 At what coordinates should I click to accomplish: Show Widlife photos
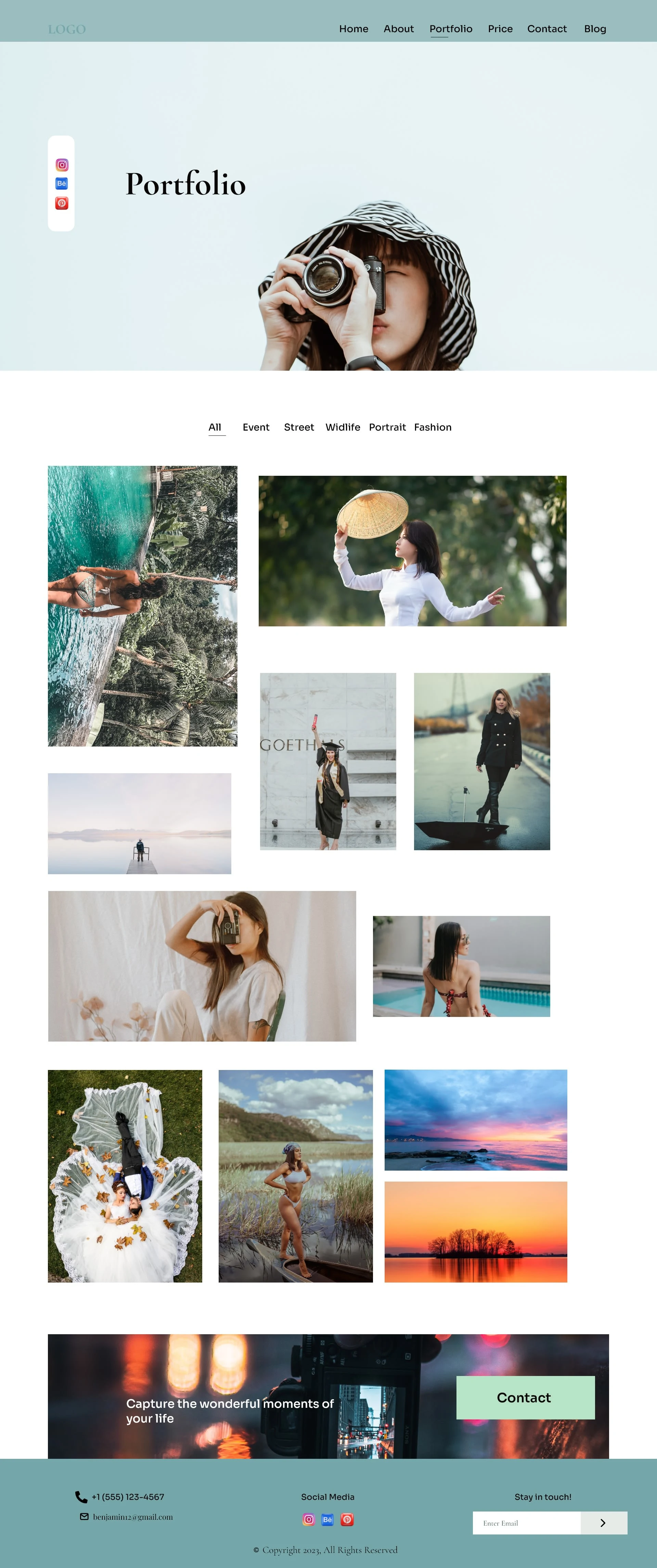click(343, 427)
